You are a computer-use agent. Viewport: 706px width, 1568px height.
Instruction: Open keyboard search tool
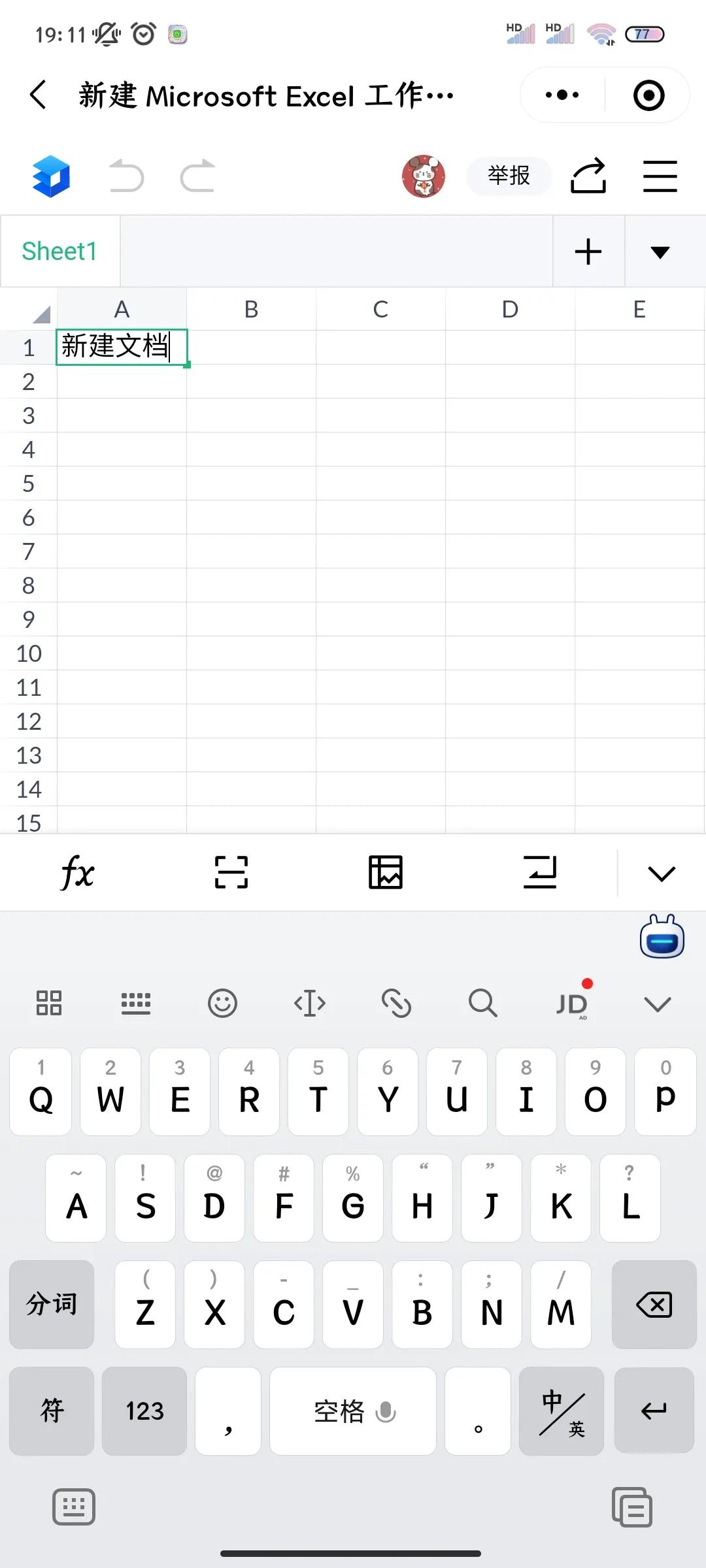482,1004
